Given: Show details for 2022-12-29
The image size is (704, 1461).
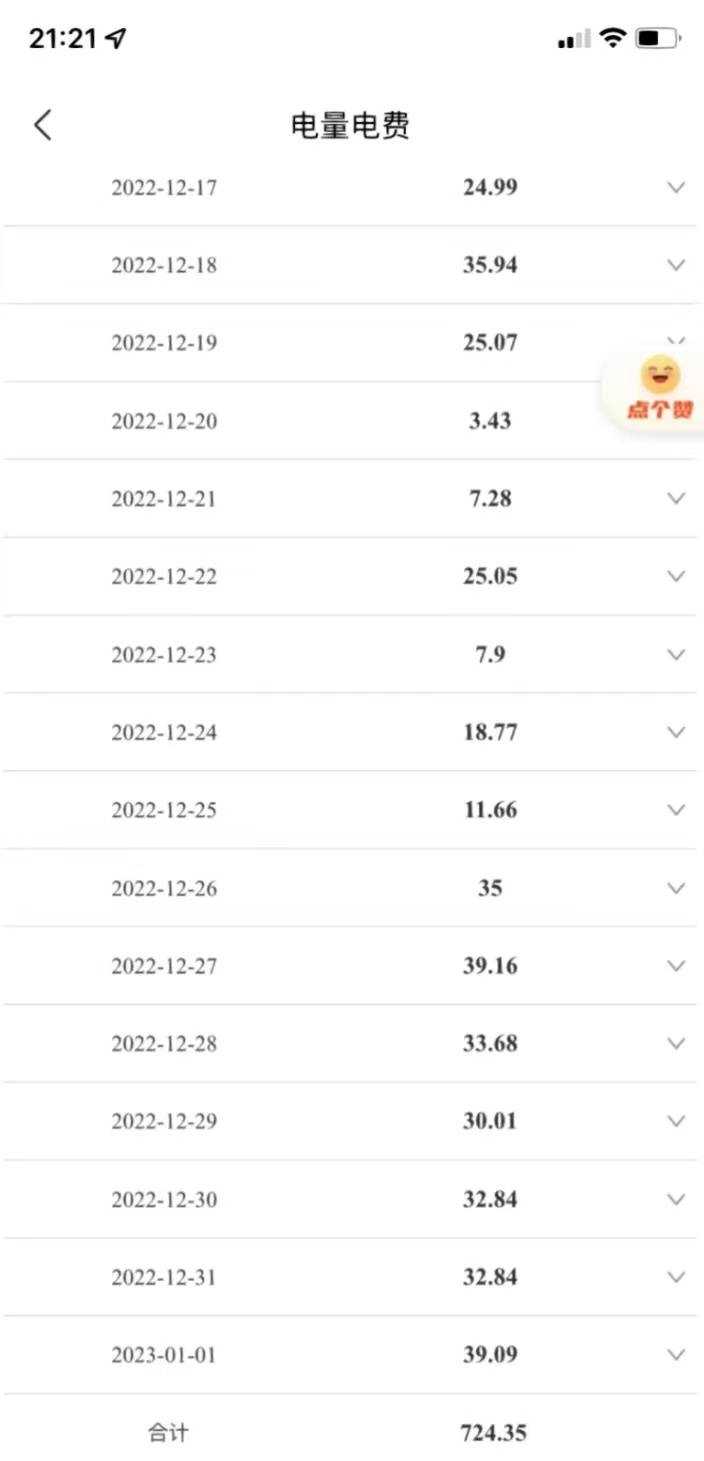Looking at the screenshot, I should point(676,1121).
